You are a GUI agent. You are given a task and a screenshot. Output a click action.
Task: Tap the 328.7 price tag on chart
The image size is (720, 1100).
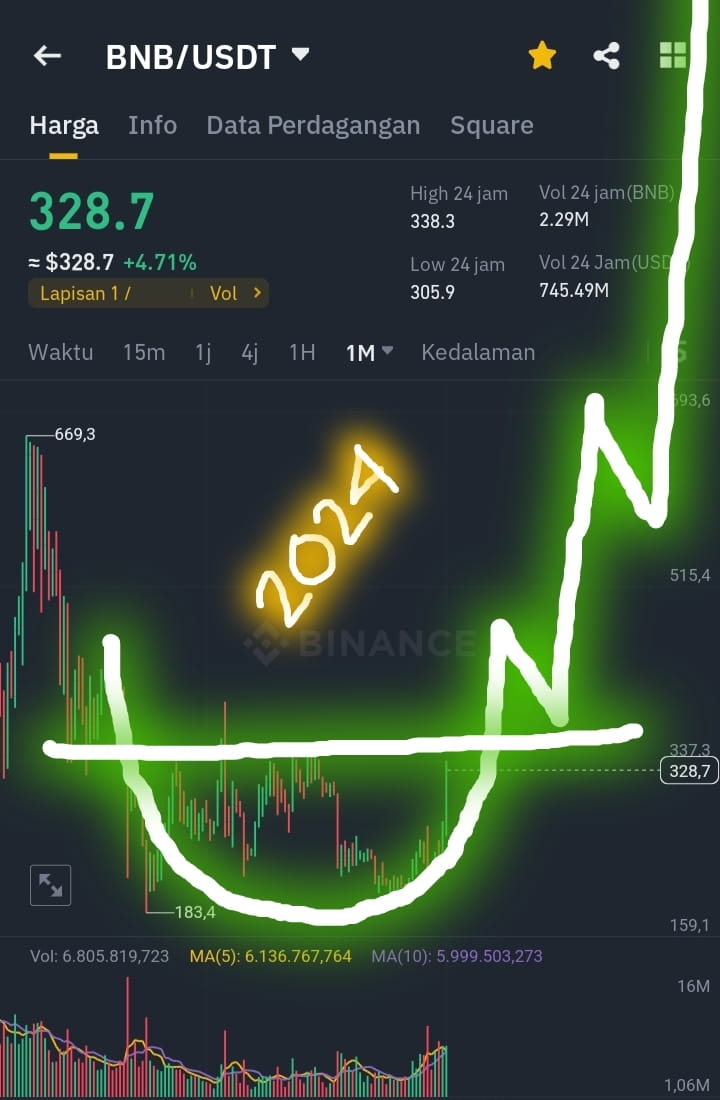[x=687, y=771]
